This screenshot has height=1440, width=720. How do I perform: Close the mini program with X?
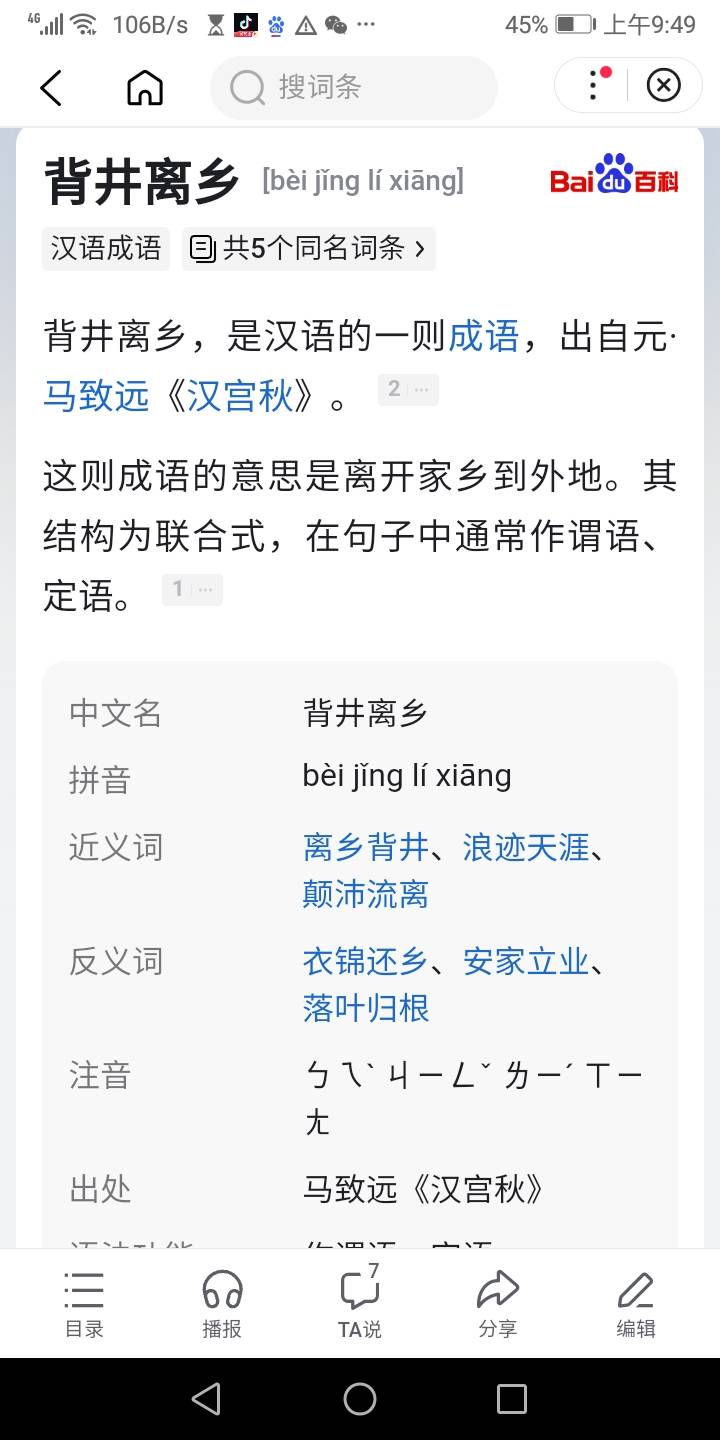pyautogui.click(x=663, y=86)
